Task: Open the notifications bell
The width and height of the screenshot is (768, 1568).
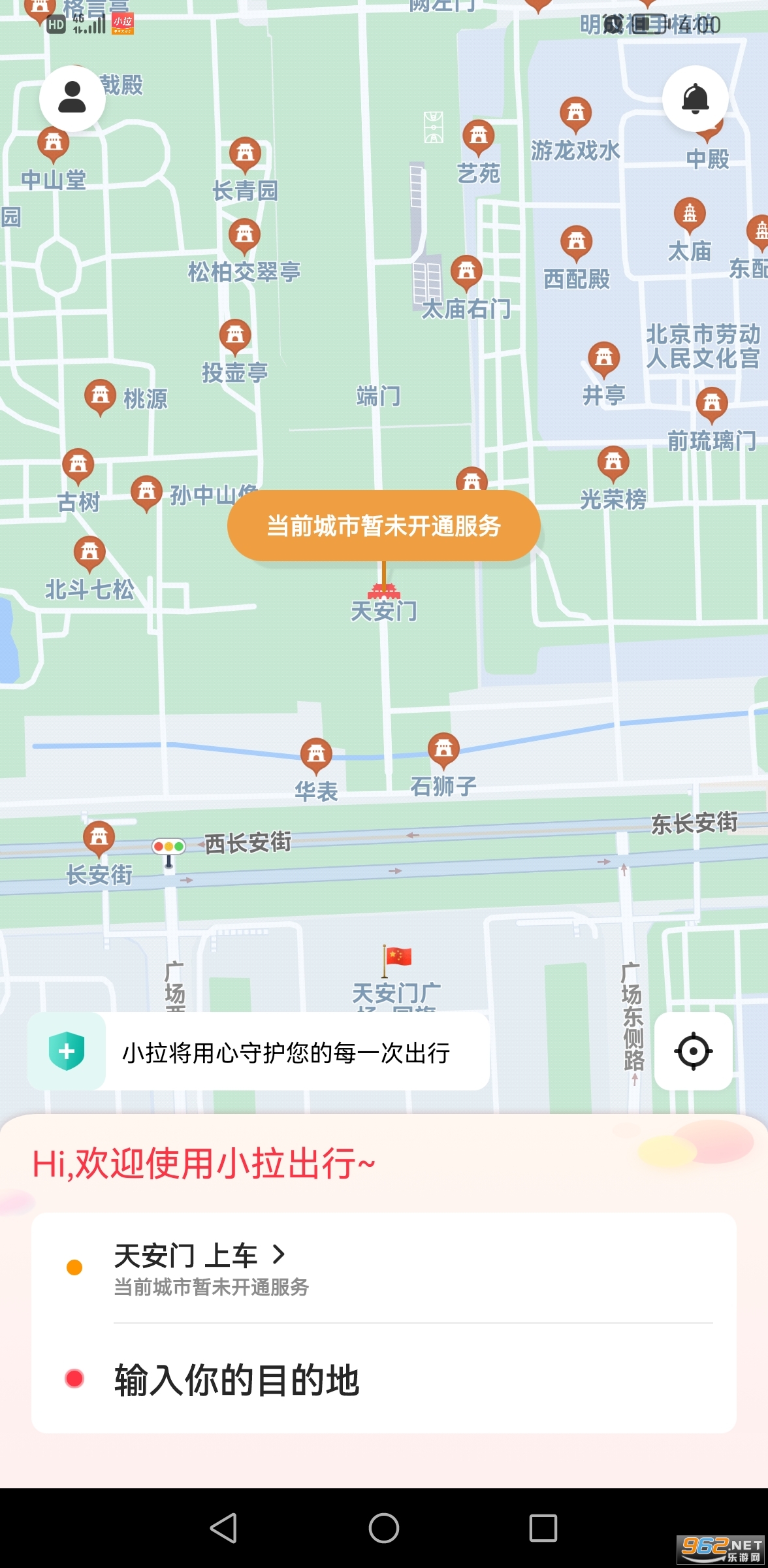Action: [695, 99]
